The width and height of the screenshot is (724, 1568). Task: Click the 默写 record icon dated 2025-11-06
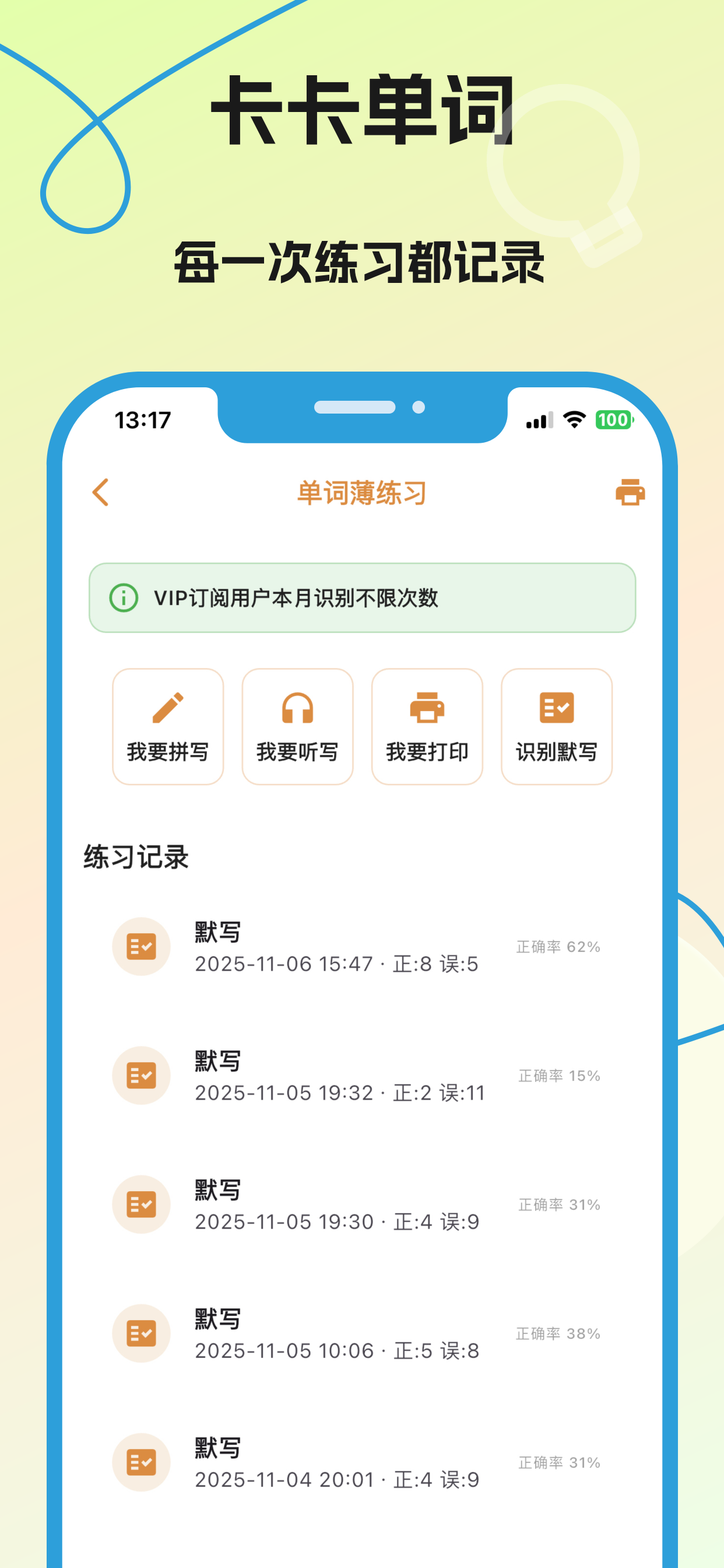tap(141, 947)
